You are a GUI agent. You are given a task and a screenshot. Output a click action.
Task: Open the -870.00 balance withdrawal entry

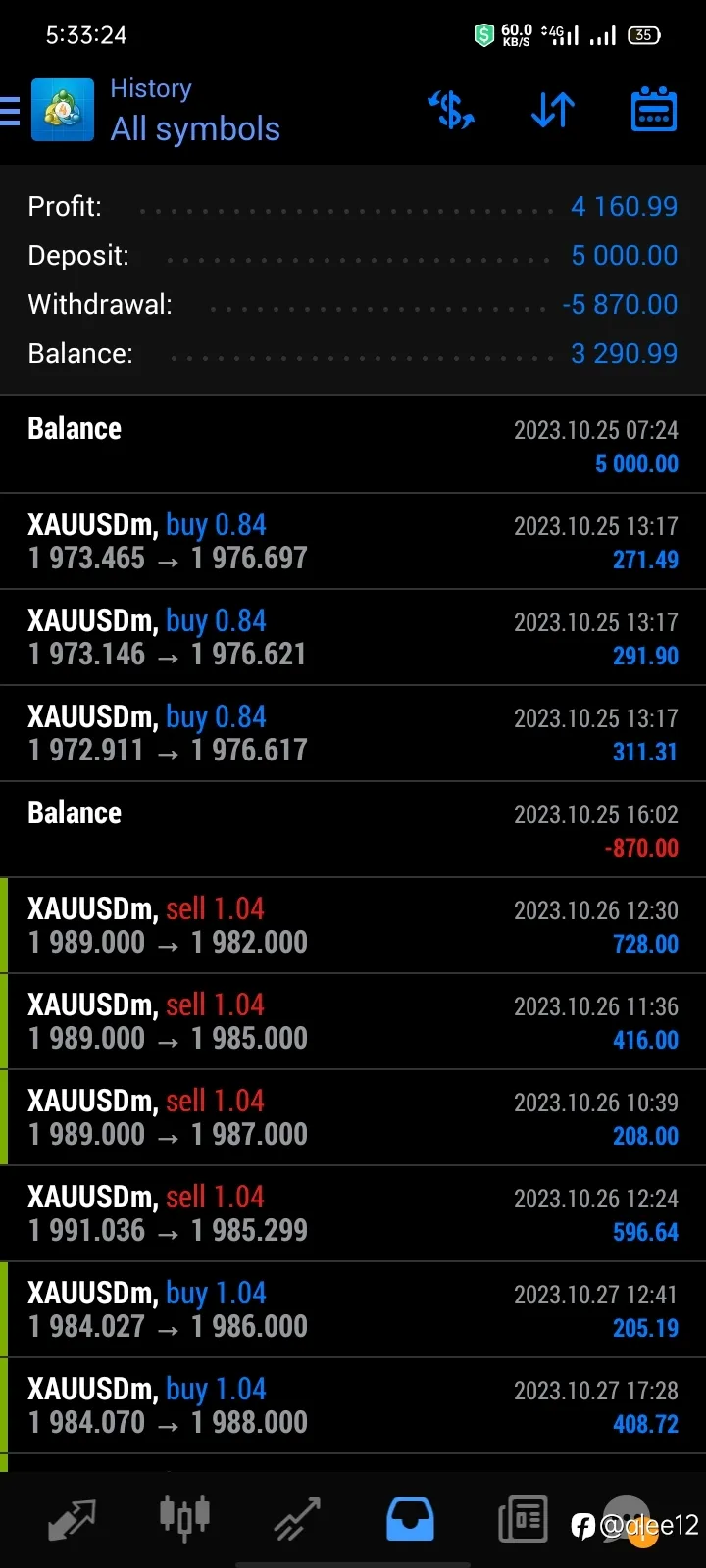pyautogui.click(x=353, y=829)
